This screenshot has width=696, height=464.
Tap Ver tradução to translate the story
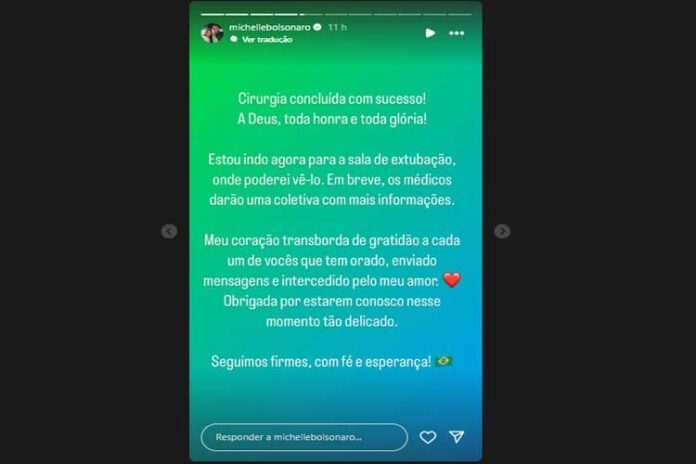coord(266,40)
